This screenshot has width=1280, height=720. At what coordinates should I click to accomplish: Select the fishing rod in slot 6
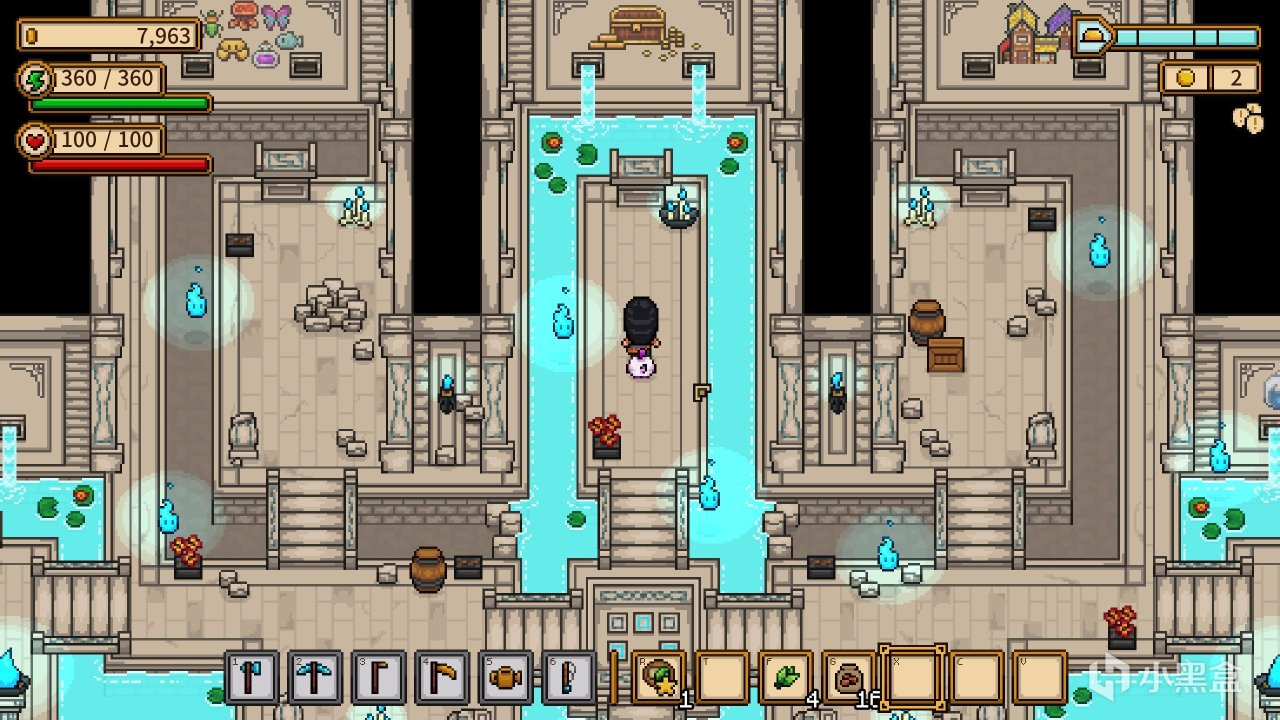pos(569,678)
